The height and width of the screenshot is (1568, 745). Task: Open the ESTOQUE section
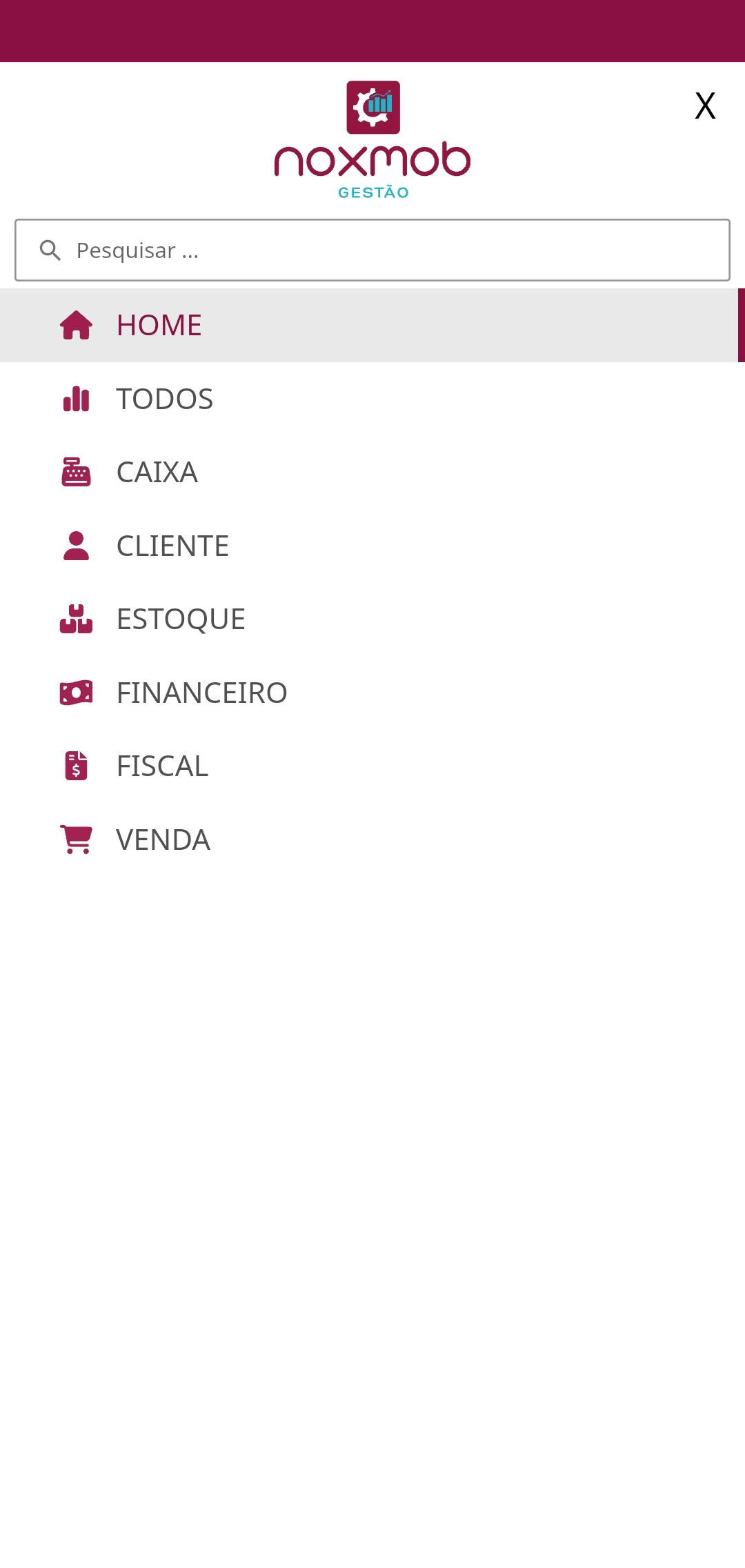(181, 619)
